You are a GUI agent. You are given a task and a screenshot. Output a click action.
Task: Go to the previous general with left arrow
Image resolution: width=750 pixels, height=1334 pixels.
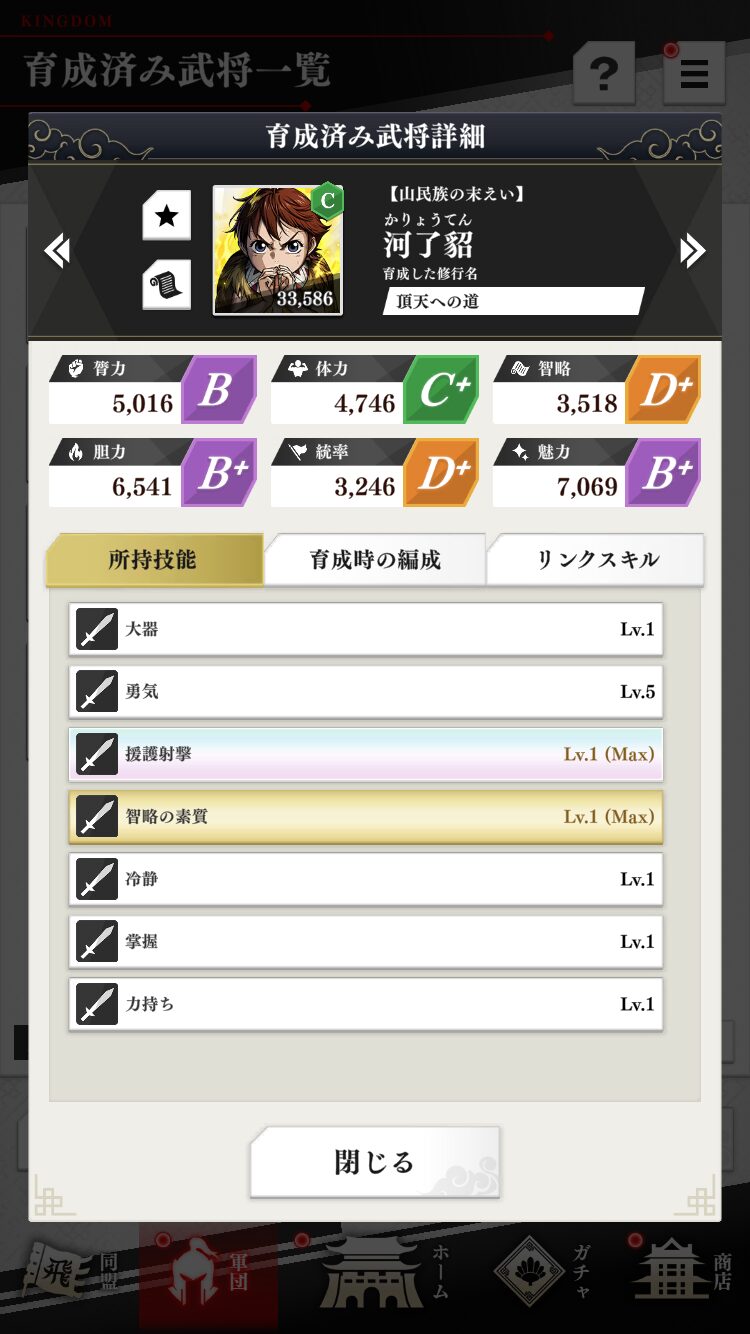(x=57, y=250)
